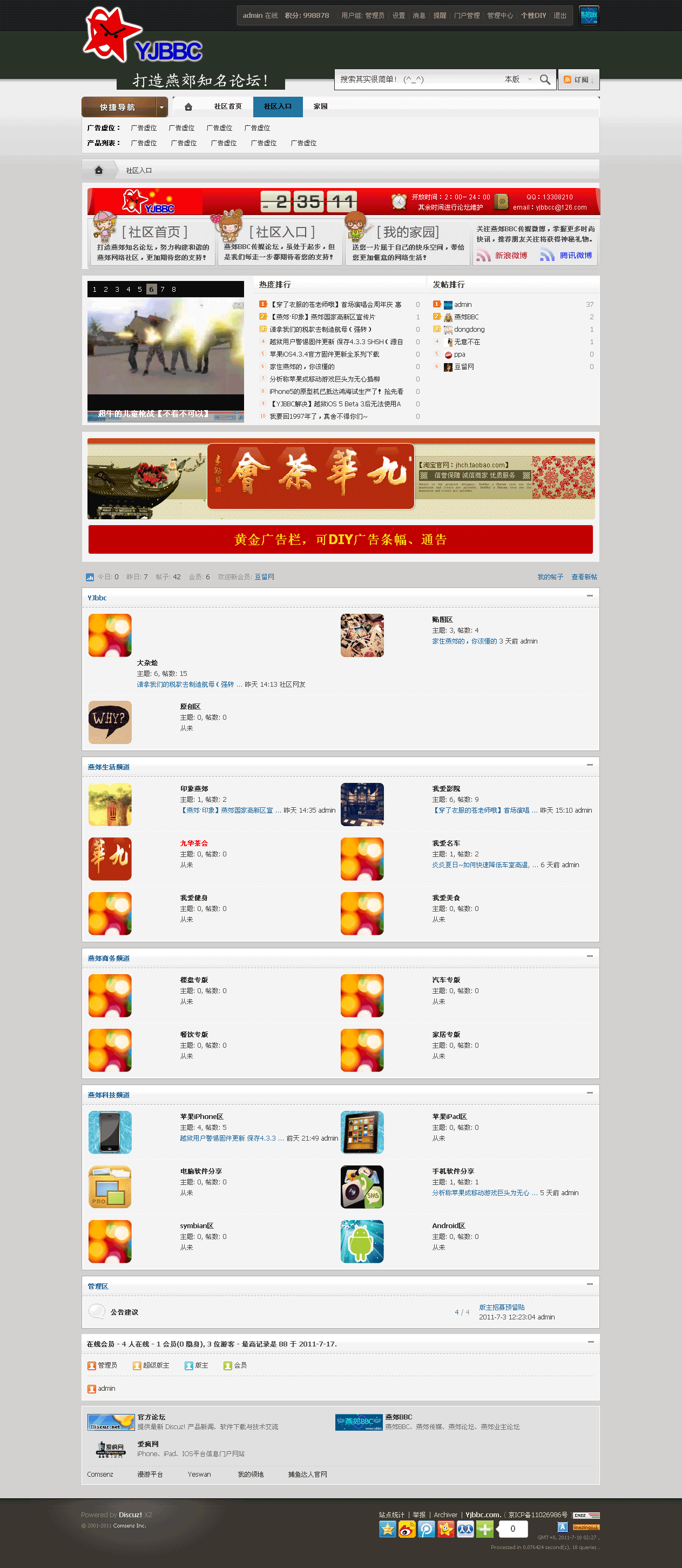The image size is (682, 1568).
Task: Open the 苹果iPhone区 forum board
Action: click(201, 1117)
